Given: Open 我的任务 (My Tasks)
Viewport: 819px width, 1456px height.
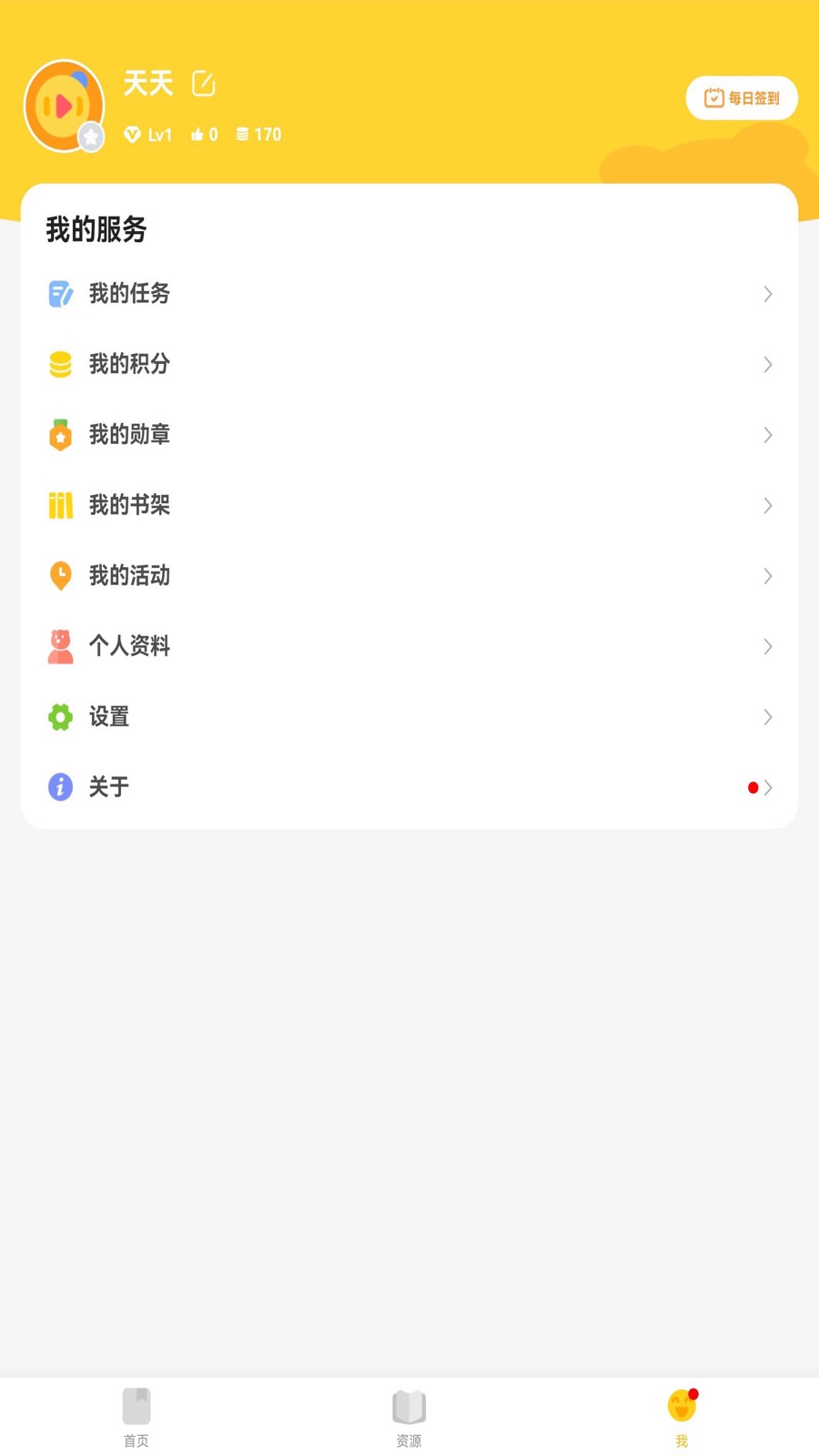Looking at the screenshot, I should (x=409, y=294).
